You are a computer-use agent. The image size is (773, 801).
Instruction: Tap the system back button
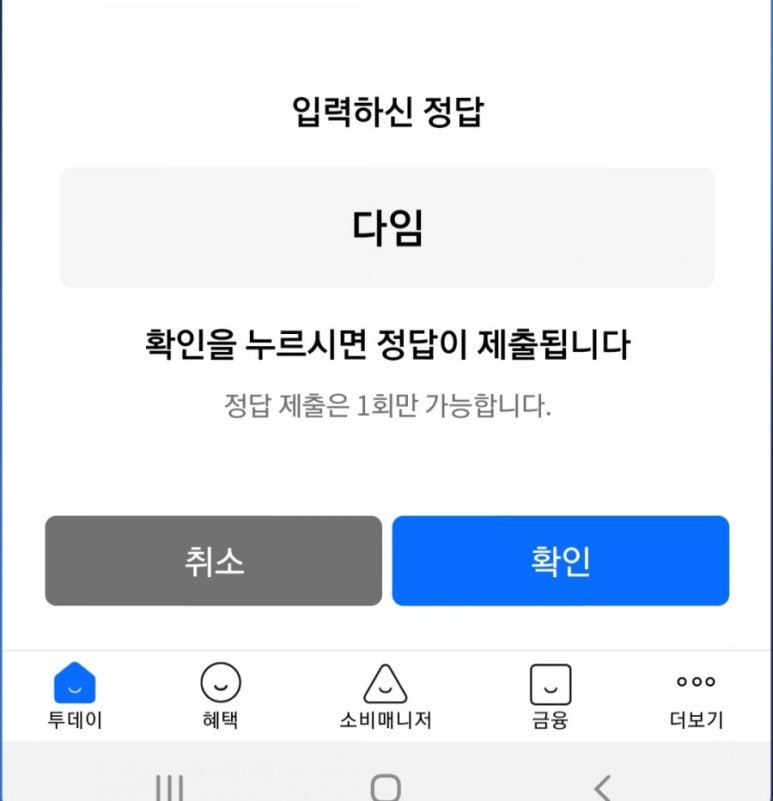click(601, 787)
